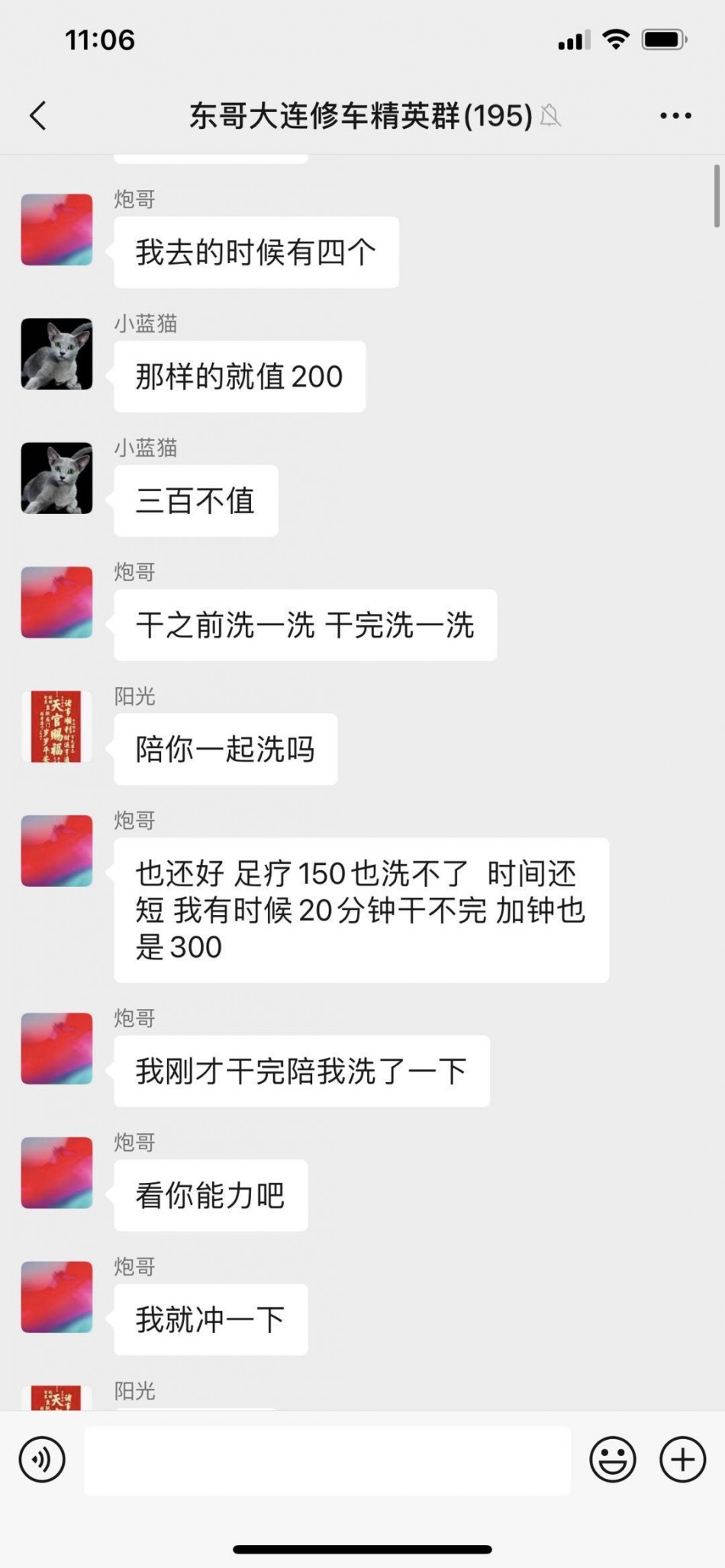Open the emoji sticker panel
Screen dimensions: 725x1568
point(612,1460)
